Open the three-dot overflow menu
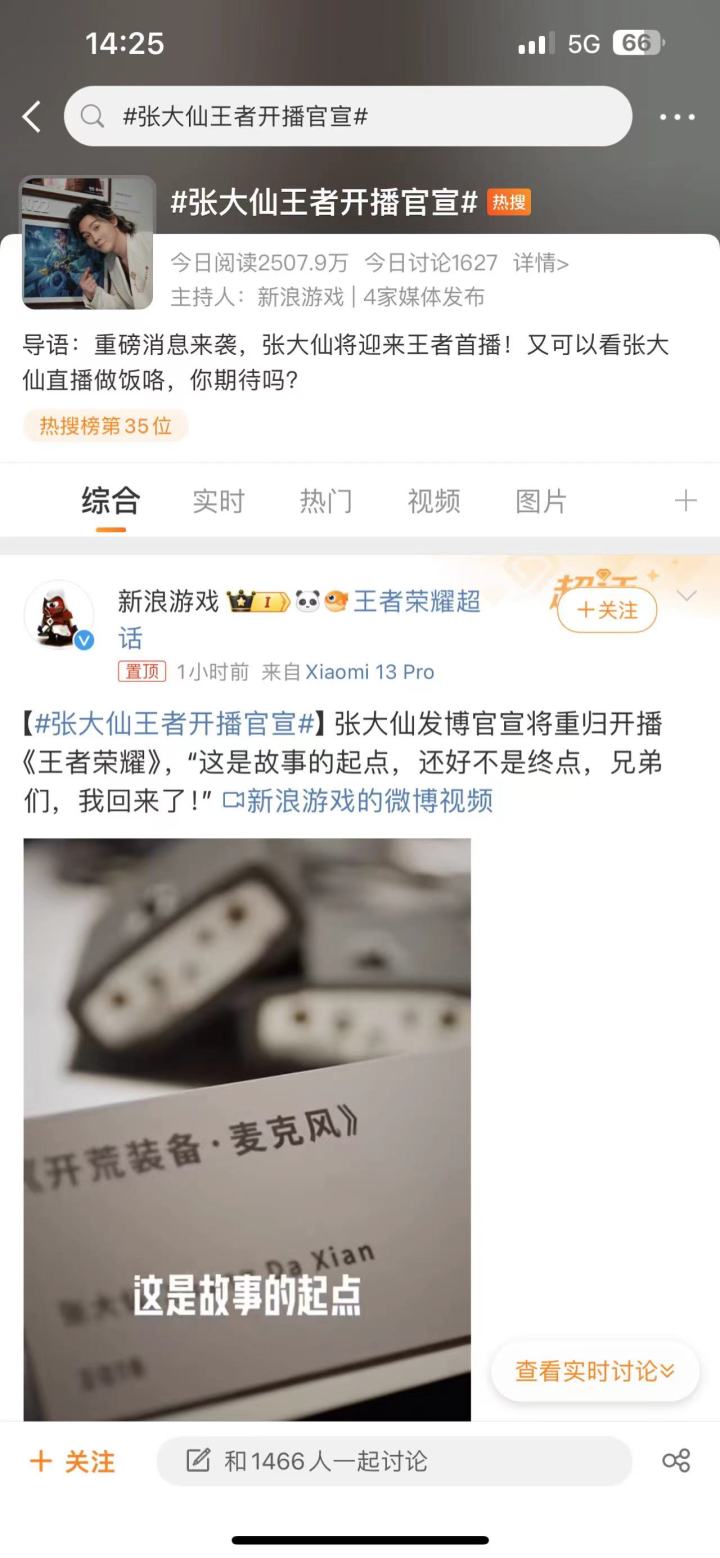The image size is (720, 1558). (x=677, y=117)
